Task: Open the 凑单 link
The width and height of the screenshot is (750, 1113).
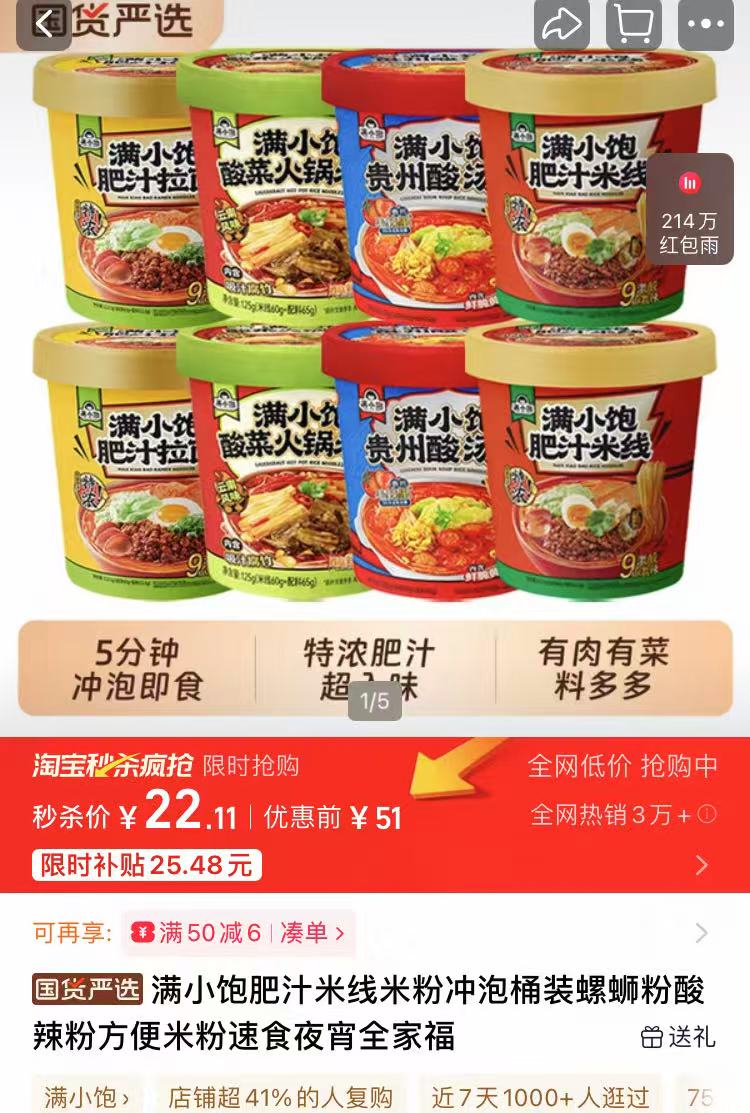Action: (312, 933)
